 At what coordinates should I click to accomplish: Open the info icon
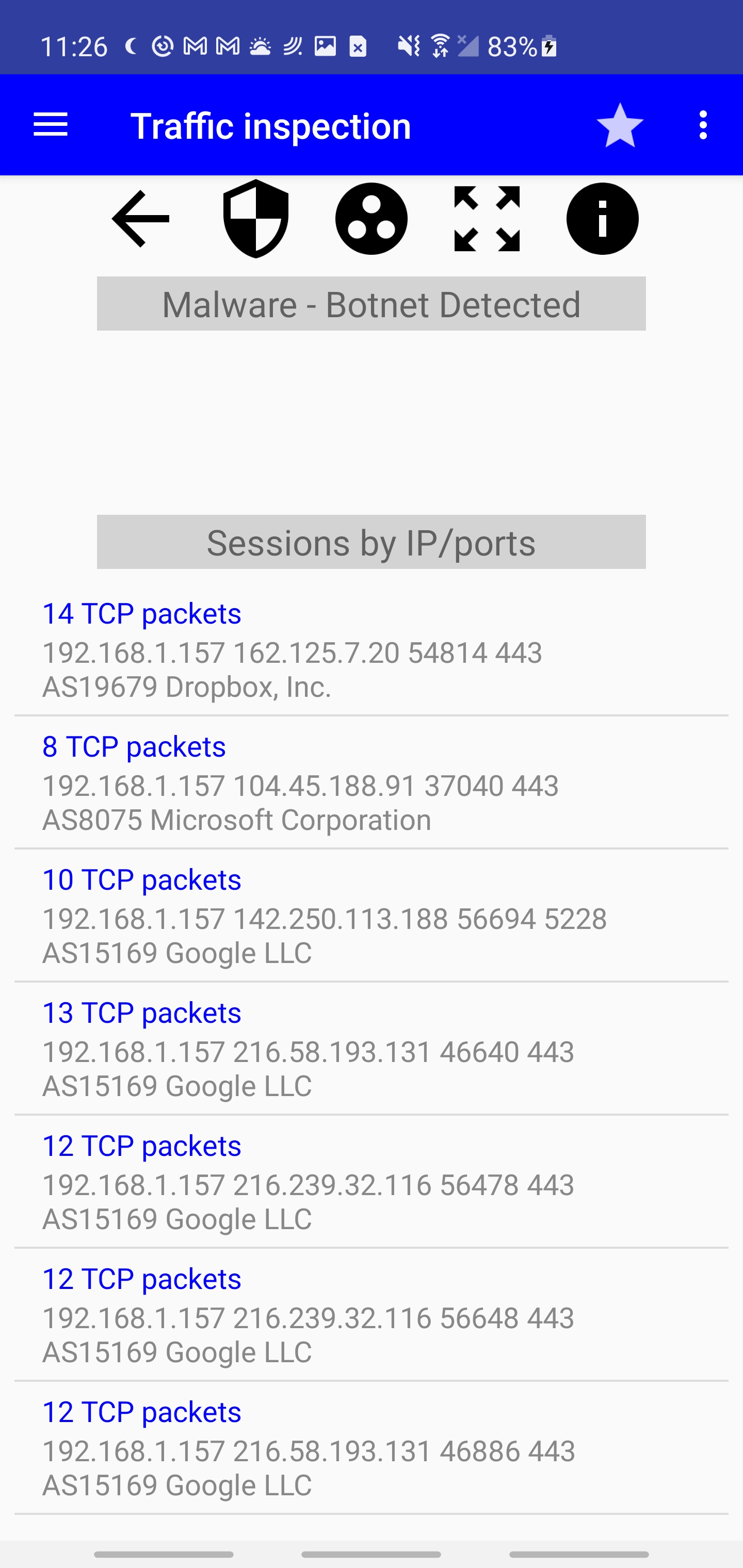coord(602,219)
